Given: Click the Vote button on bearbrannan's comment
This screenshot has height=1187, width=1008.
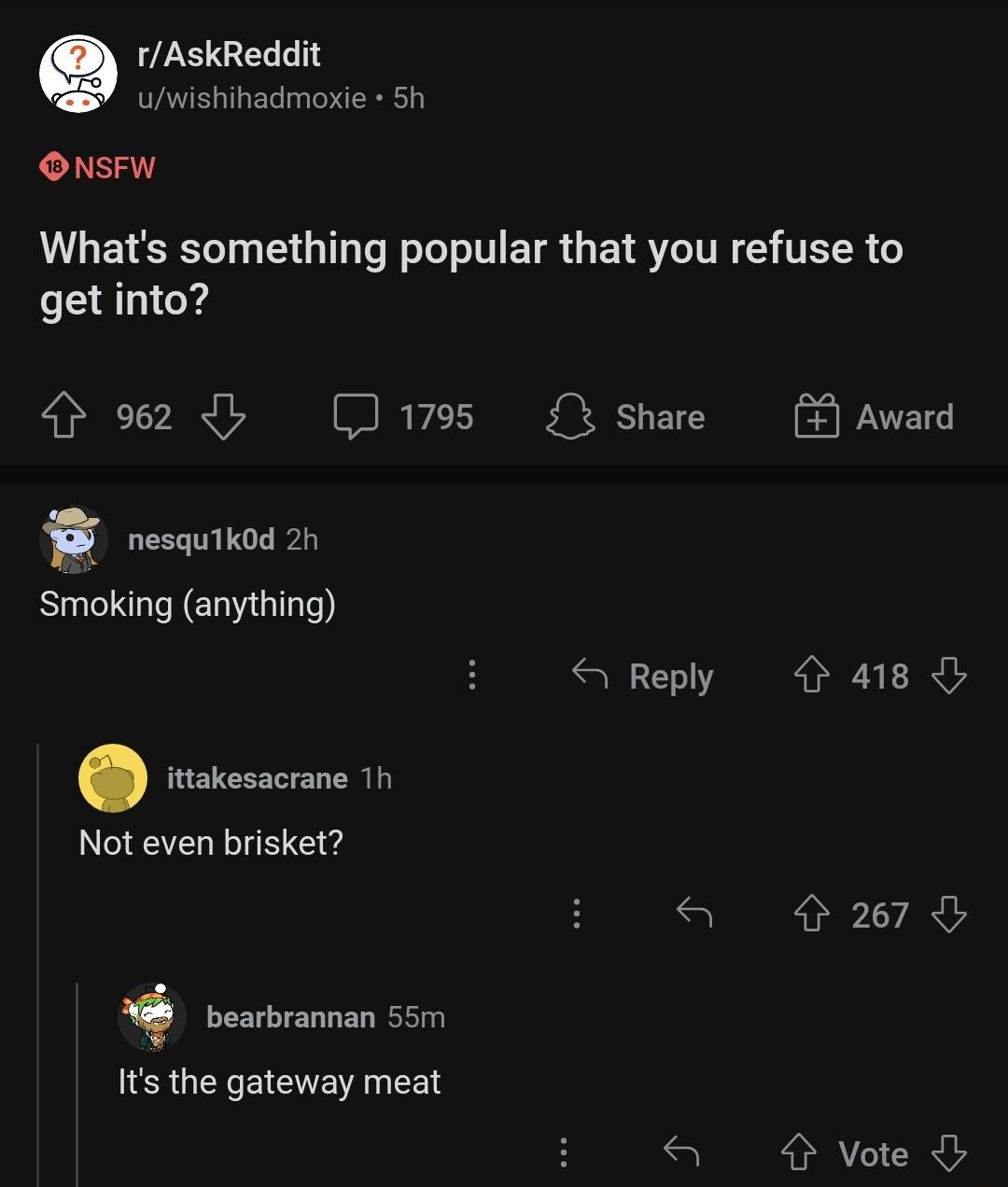Looking at the screenshot, I should (x=872, y=1153).
